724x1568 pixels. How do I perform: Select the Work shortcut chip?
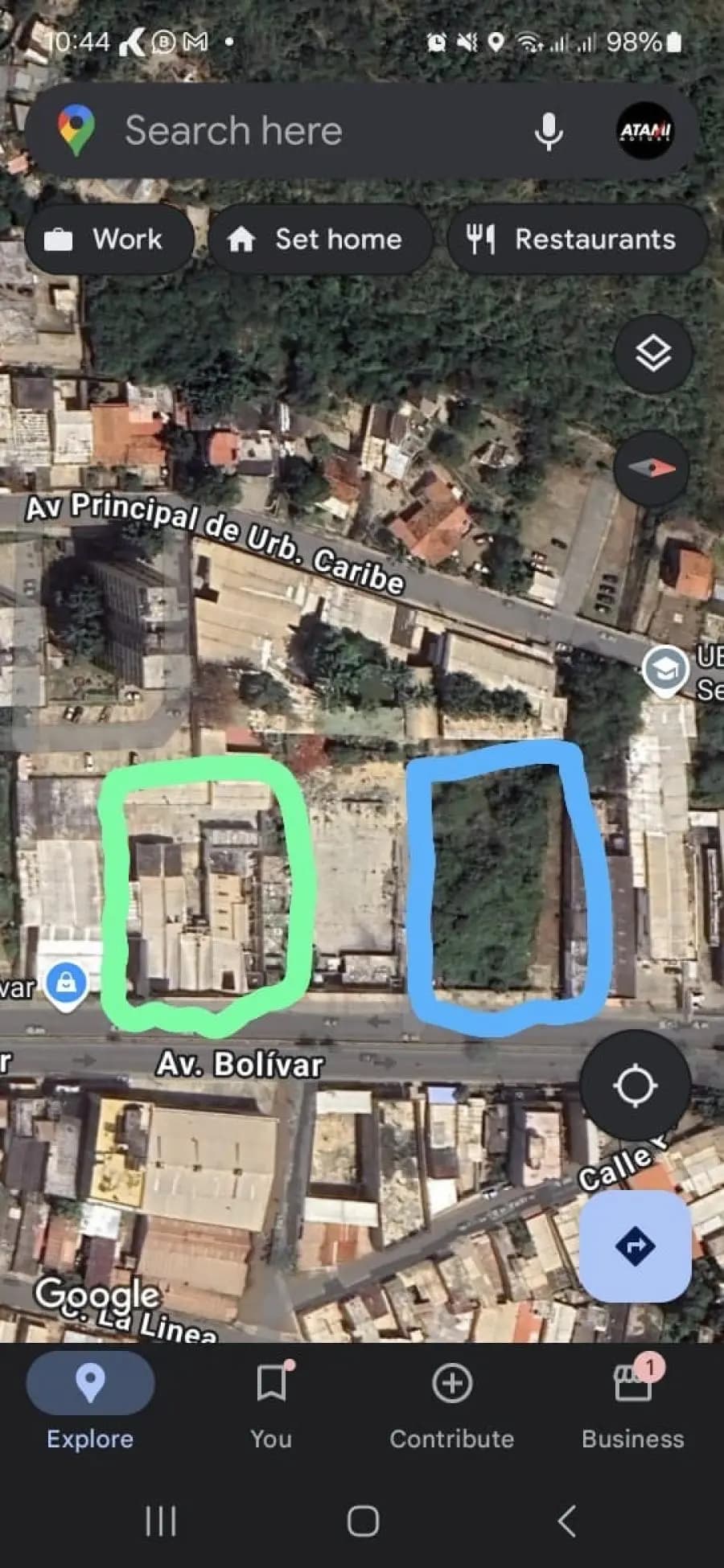[109, 240]
